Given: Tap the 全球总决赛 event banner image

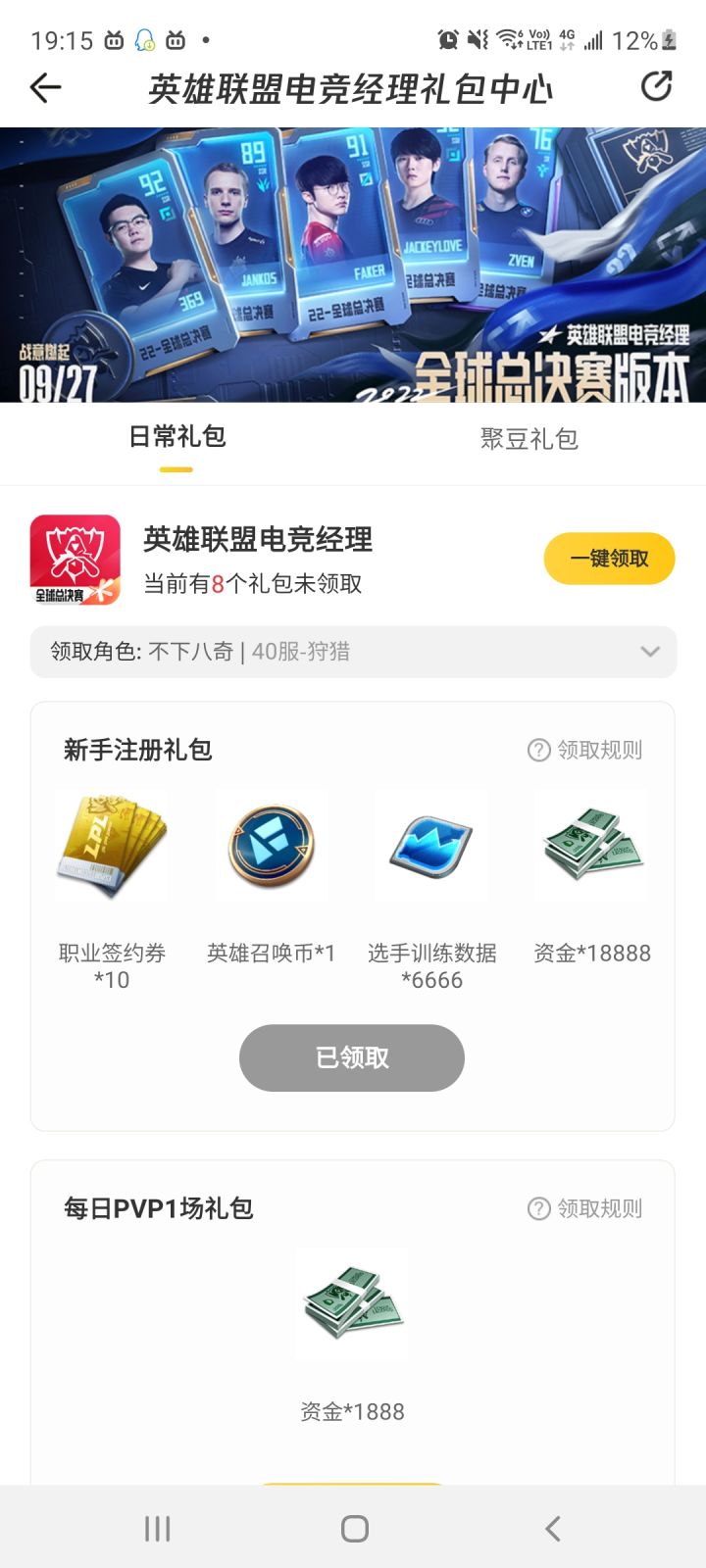Looking at the screenshot, I should (353, 265).
